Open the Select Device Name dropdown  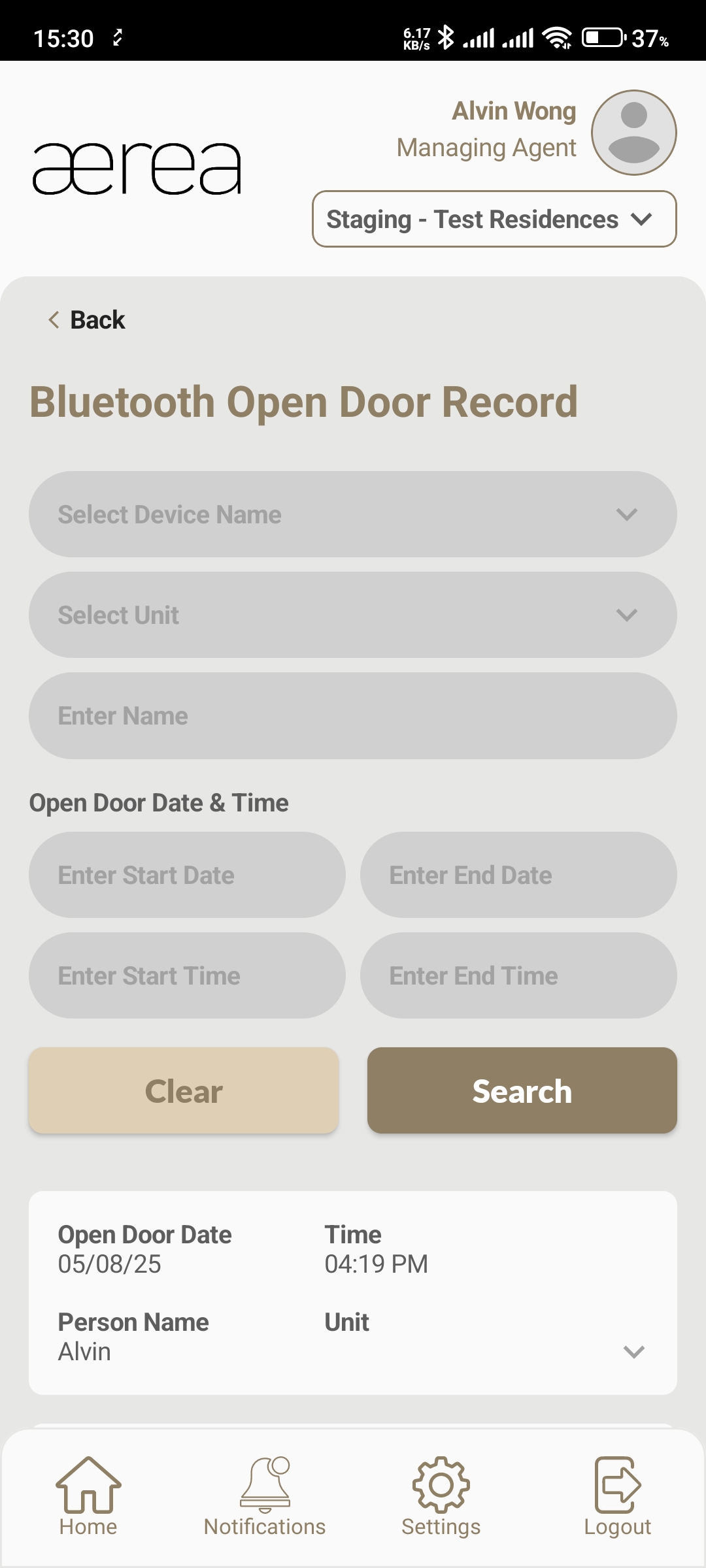pos(352,515)
